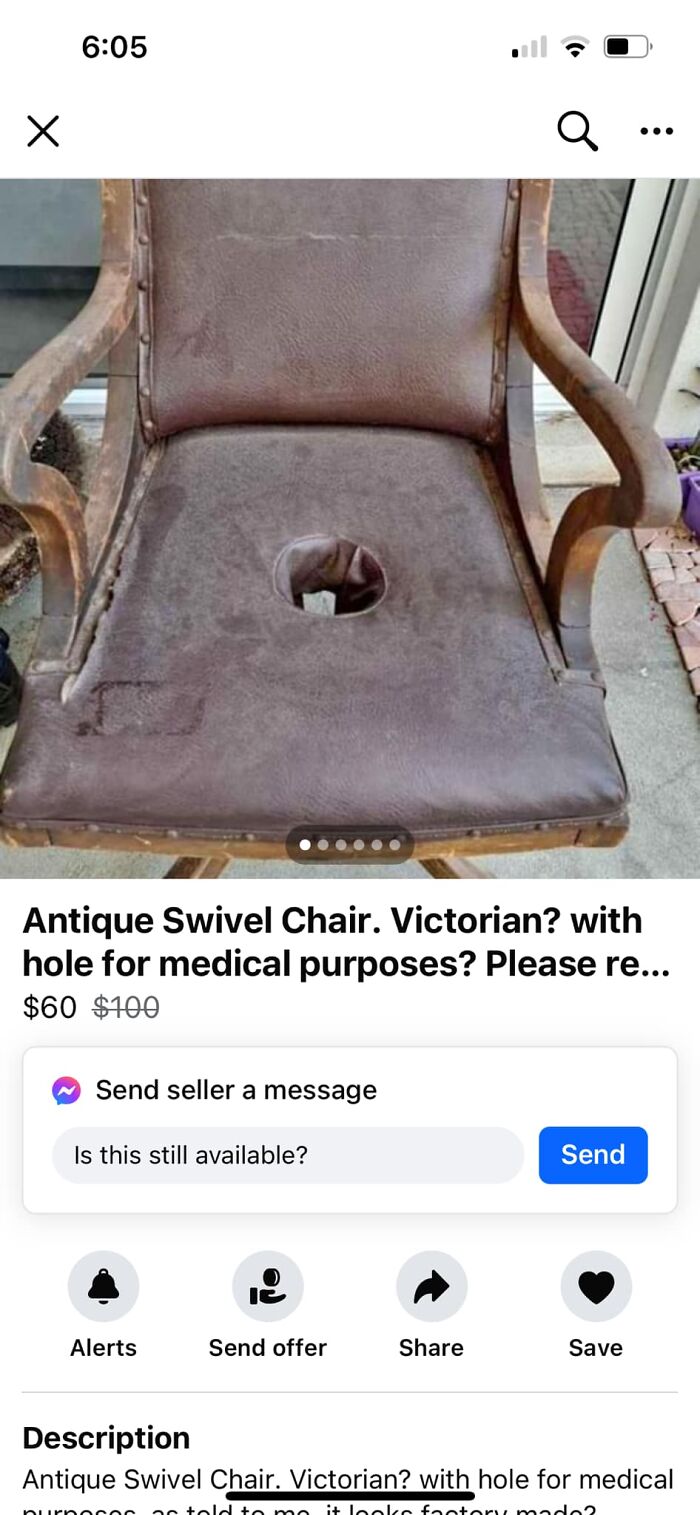Open search from the top bar
This screenshot has width=700, height=1515.
point(577,131)
